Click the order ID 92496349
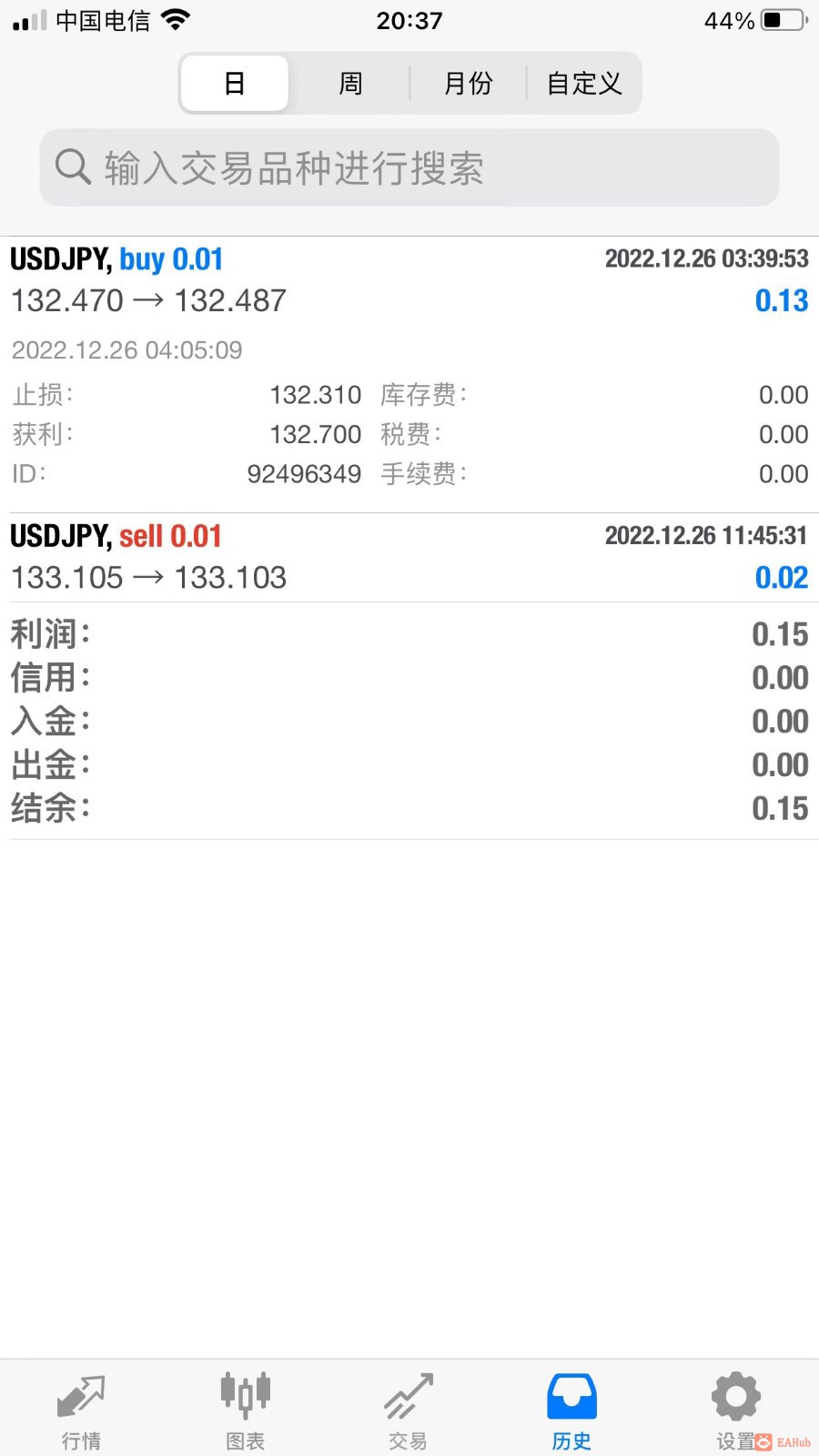 click(305, 473)
